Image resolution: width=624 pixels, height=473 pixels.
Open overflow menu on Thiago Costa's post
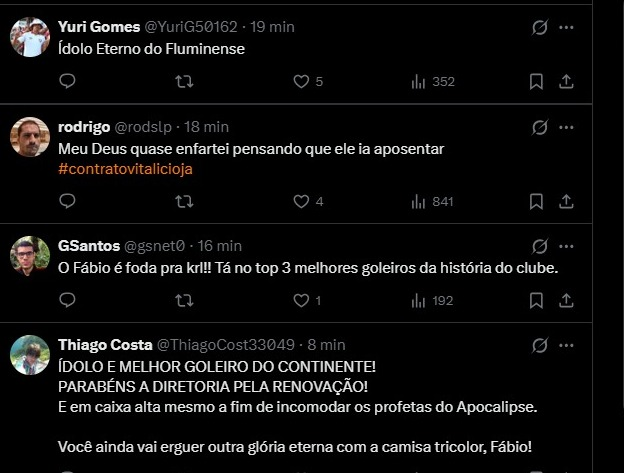[566, 345]
